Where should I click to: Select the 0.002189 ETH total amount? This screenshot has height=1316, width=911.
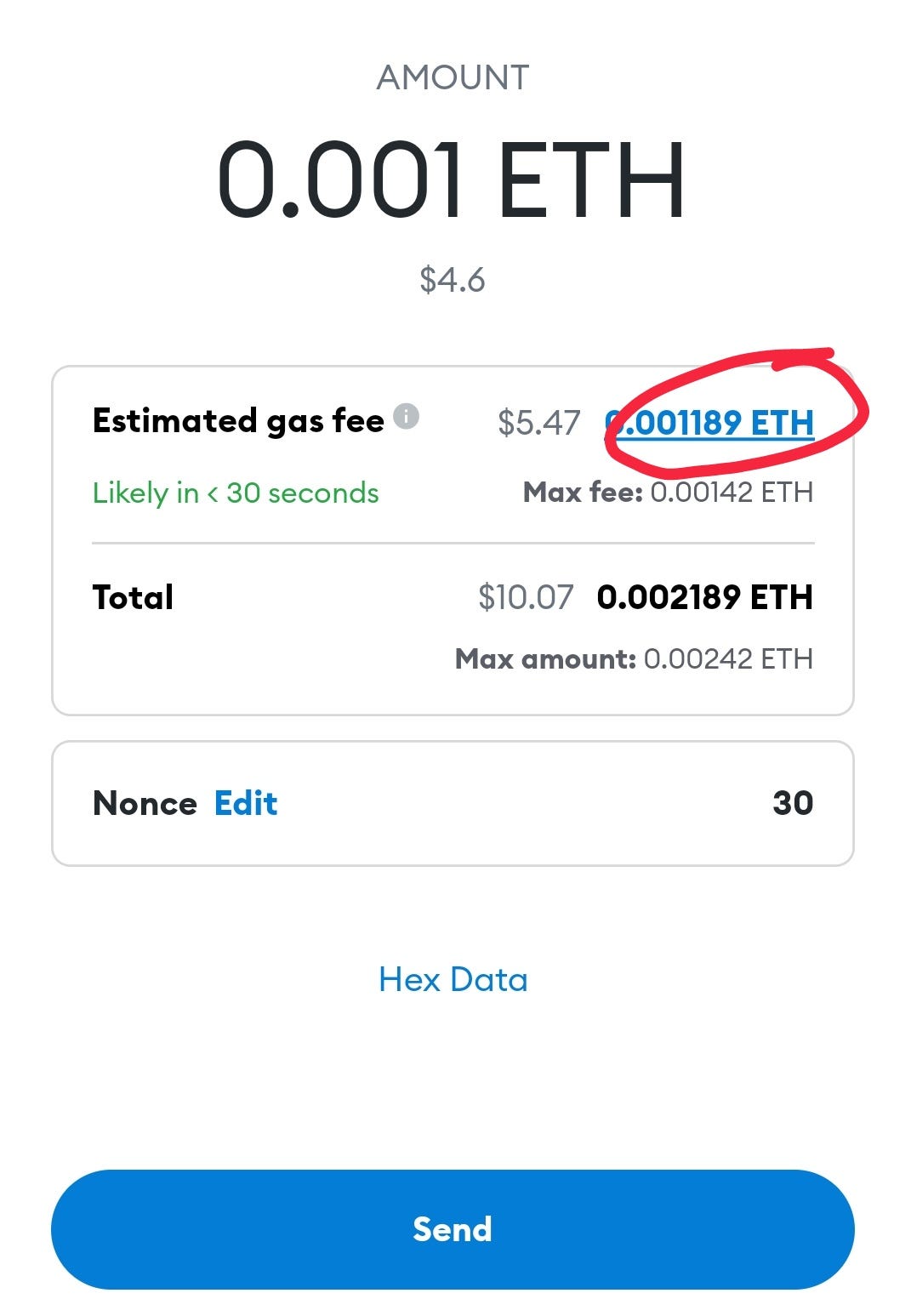pyautogui.click(x=704, y=597)
